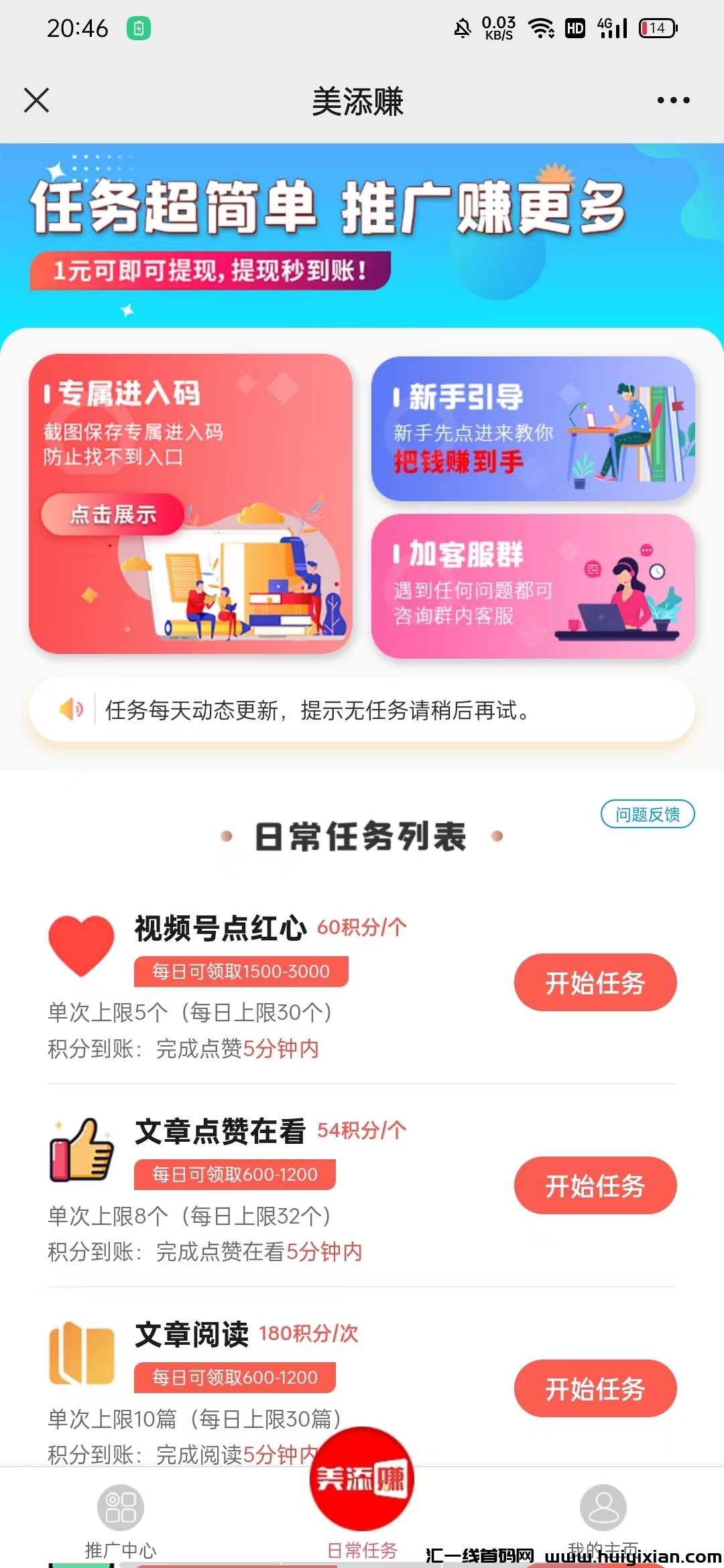The height and width of the screenshot is (1568, 724).
Task: Tap 点击展示 to show entry code
Action: pos(113,515)
